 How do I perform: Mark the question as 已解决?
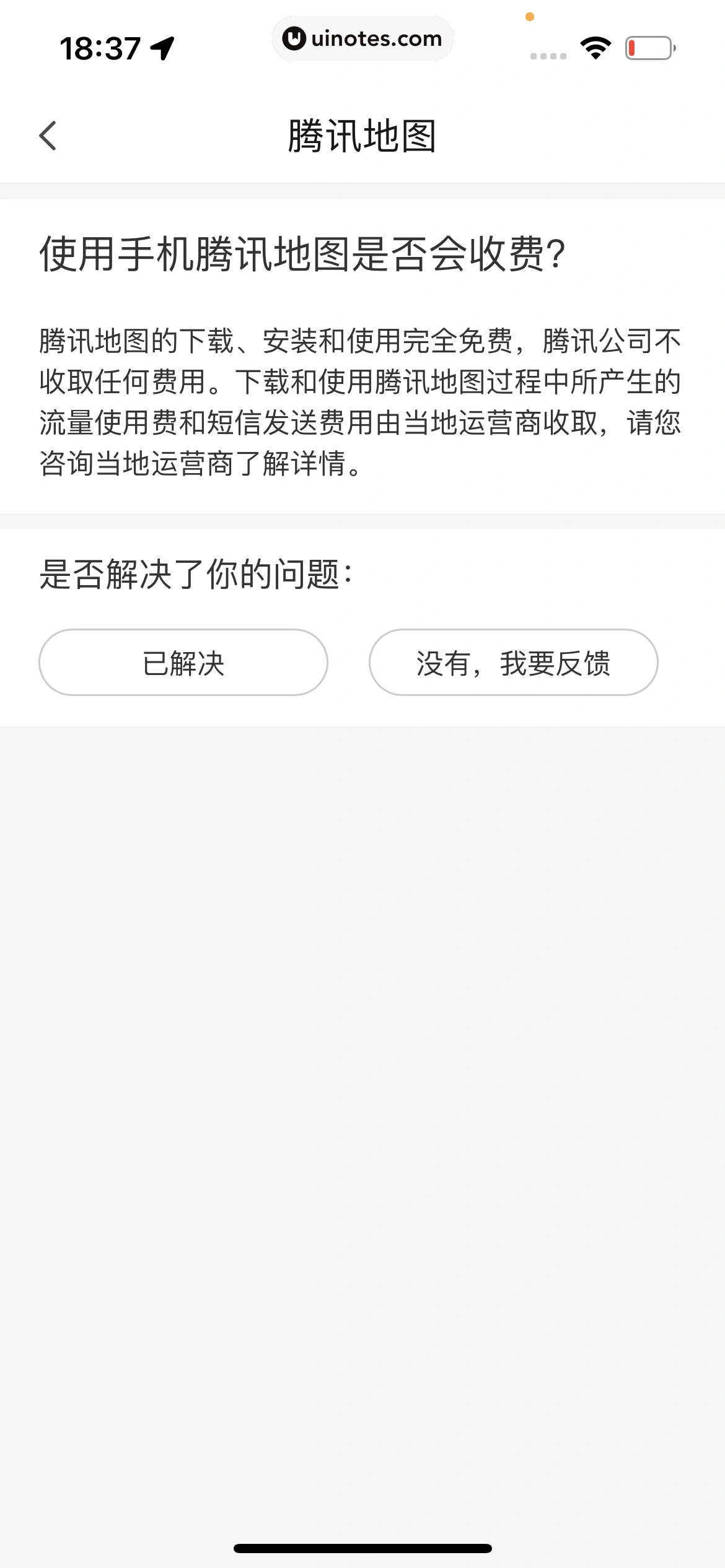[x=183, y=663]
